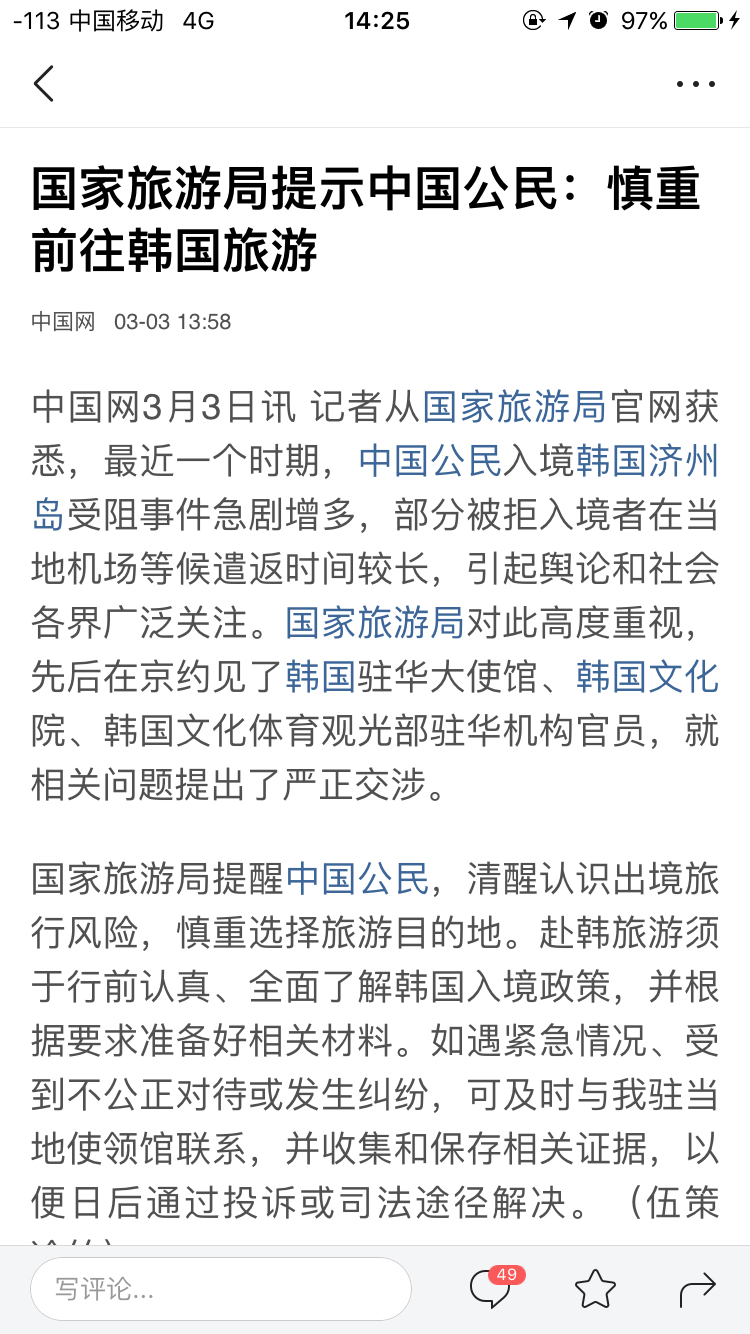Tap the 写评论 comment field

pyautogui.click(x=220, y=1289)
